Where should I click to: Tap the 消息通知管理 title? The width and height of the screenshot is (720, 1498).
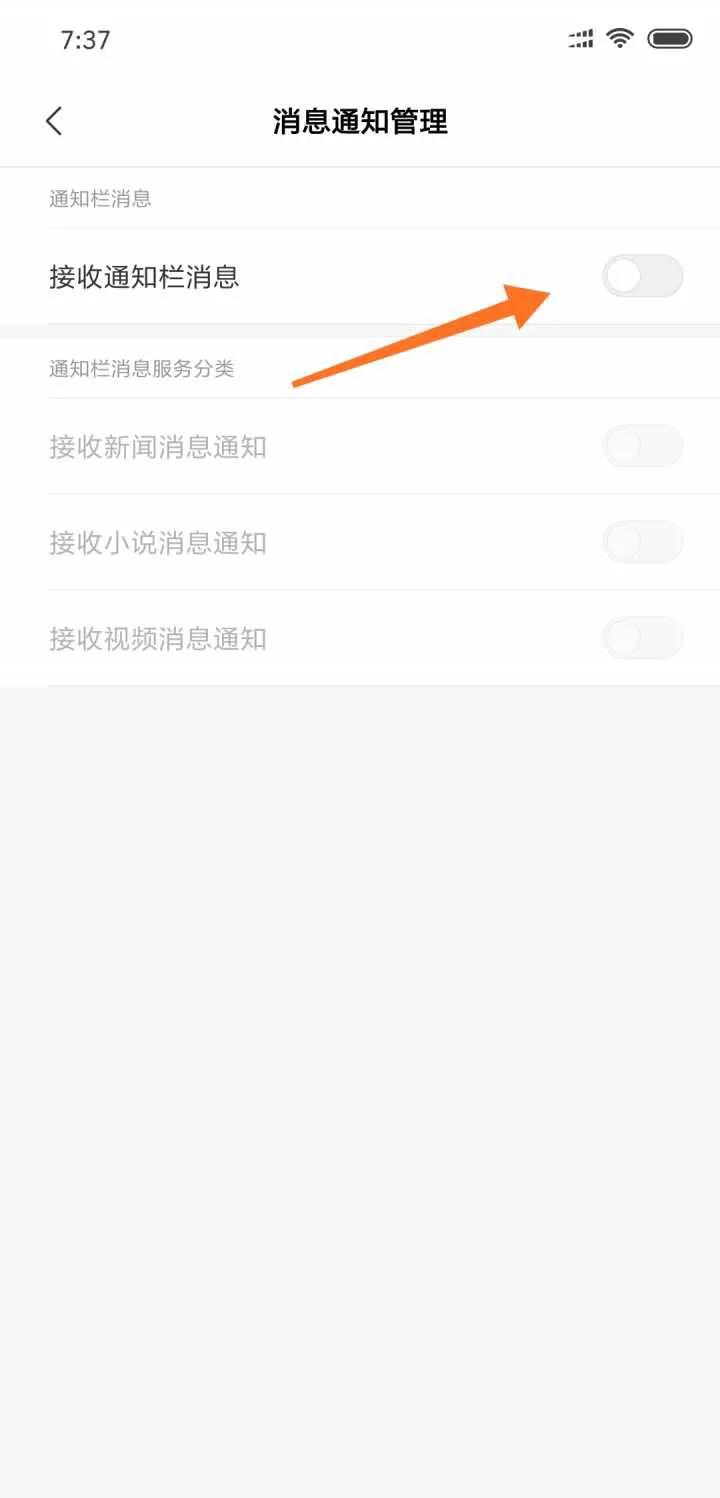coord(359,122)
